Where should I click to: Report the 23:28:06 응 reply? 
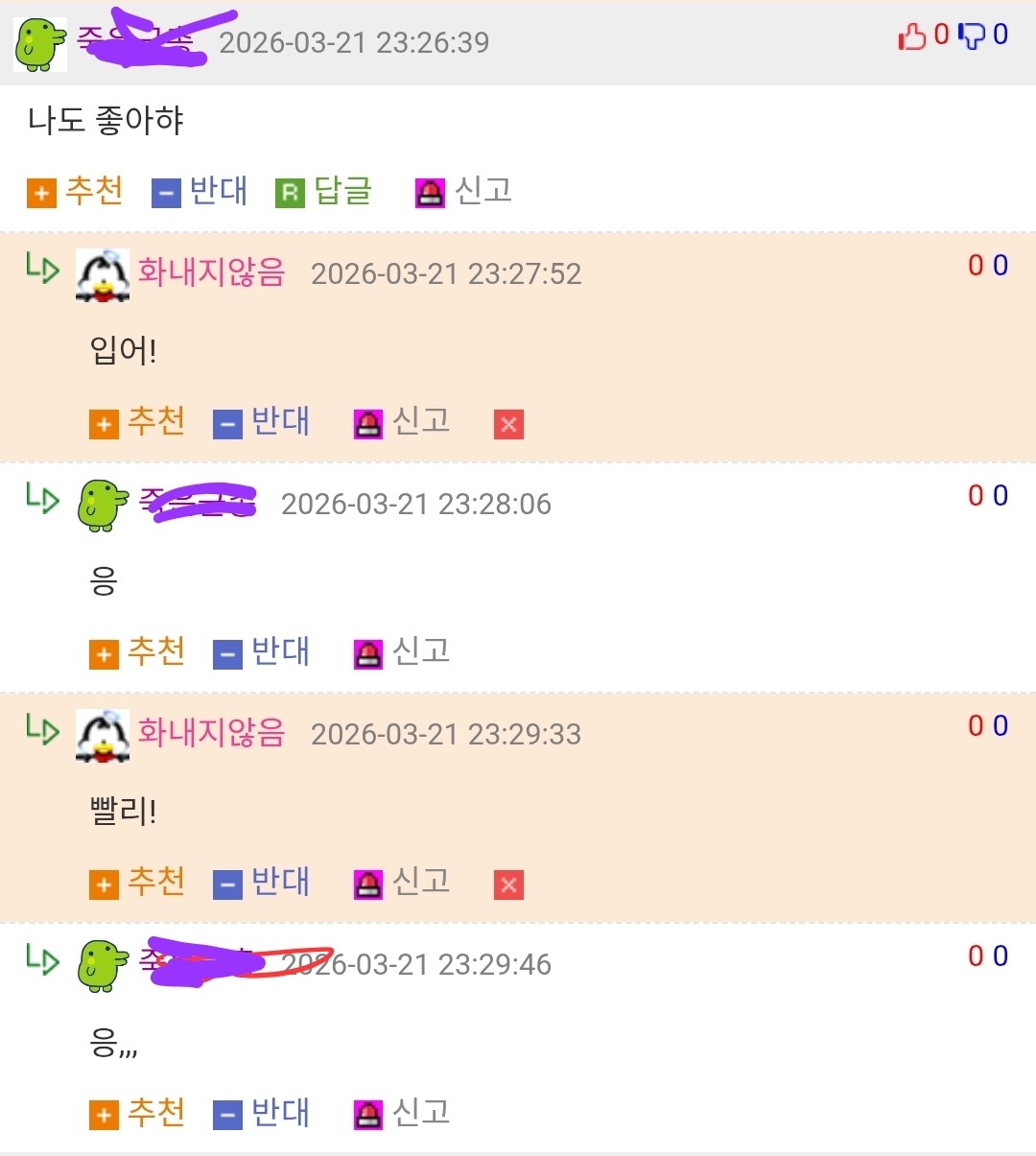402,652
